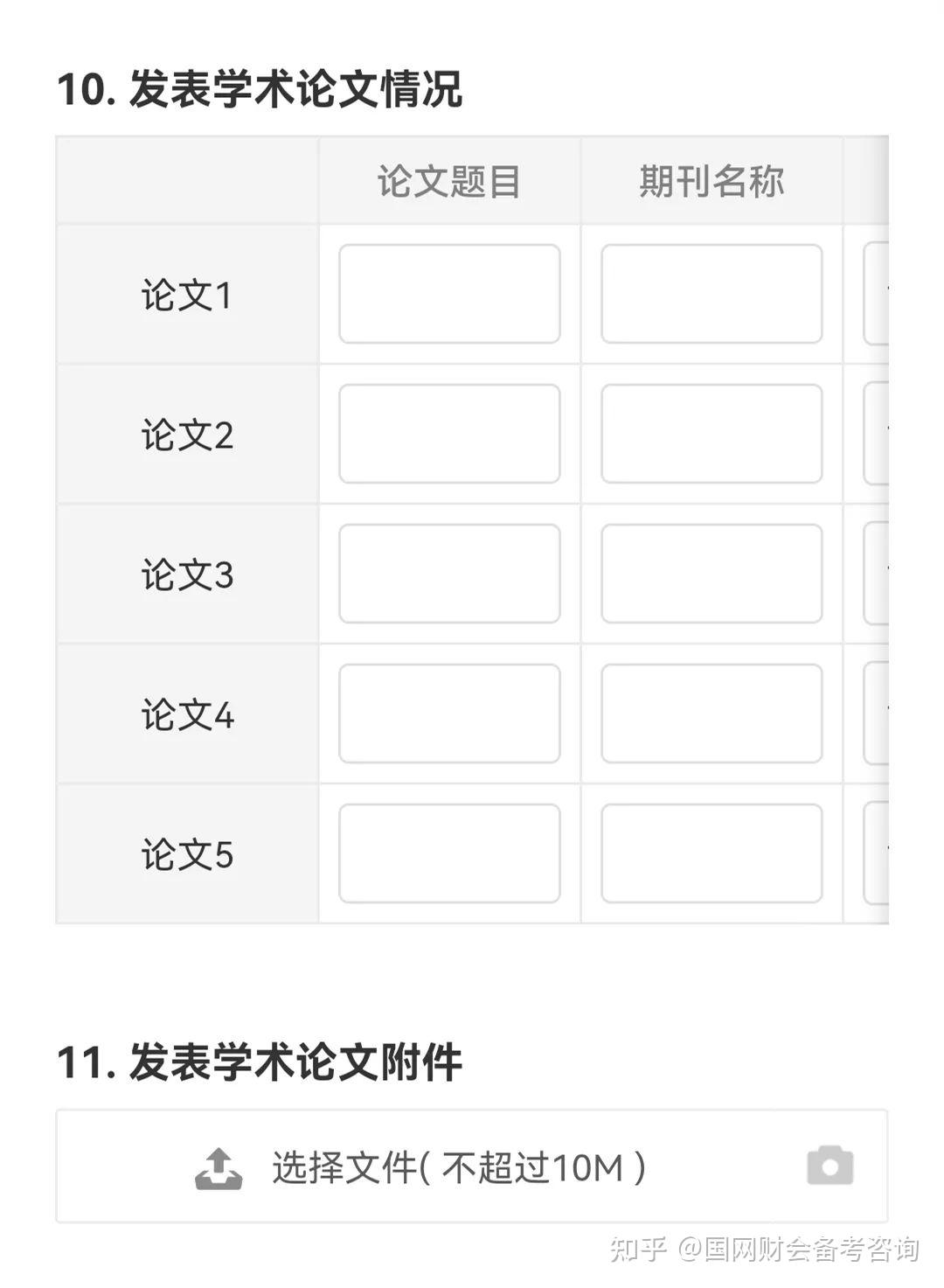Select the 论文题目 input for 论文5
Image resolution: width=944 pixels, height=1288 pixels.
pos(449,853)
